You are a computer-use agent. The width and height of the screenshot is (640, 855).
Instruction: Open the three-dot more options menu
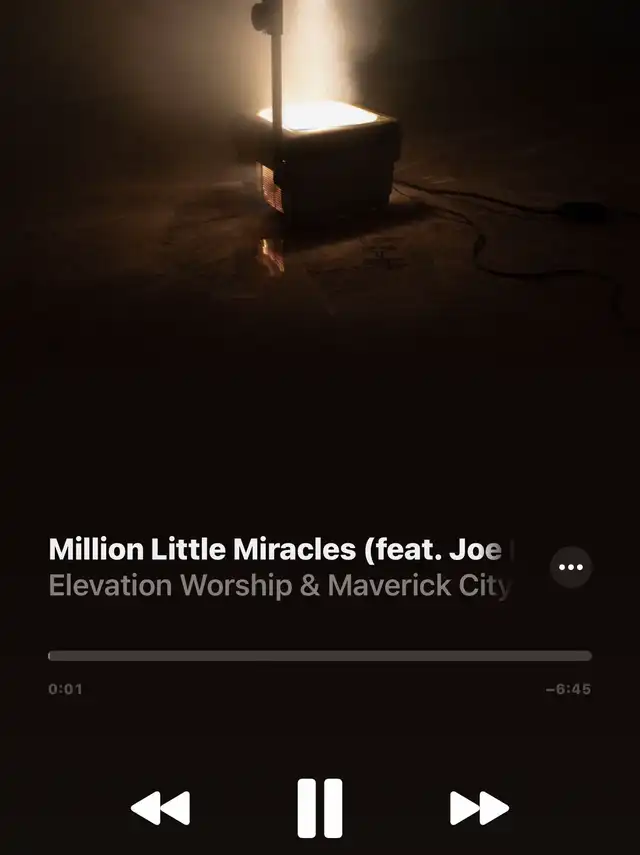[571, 567]
